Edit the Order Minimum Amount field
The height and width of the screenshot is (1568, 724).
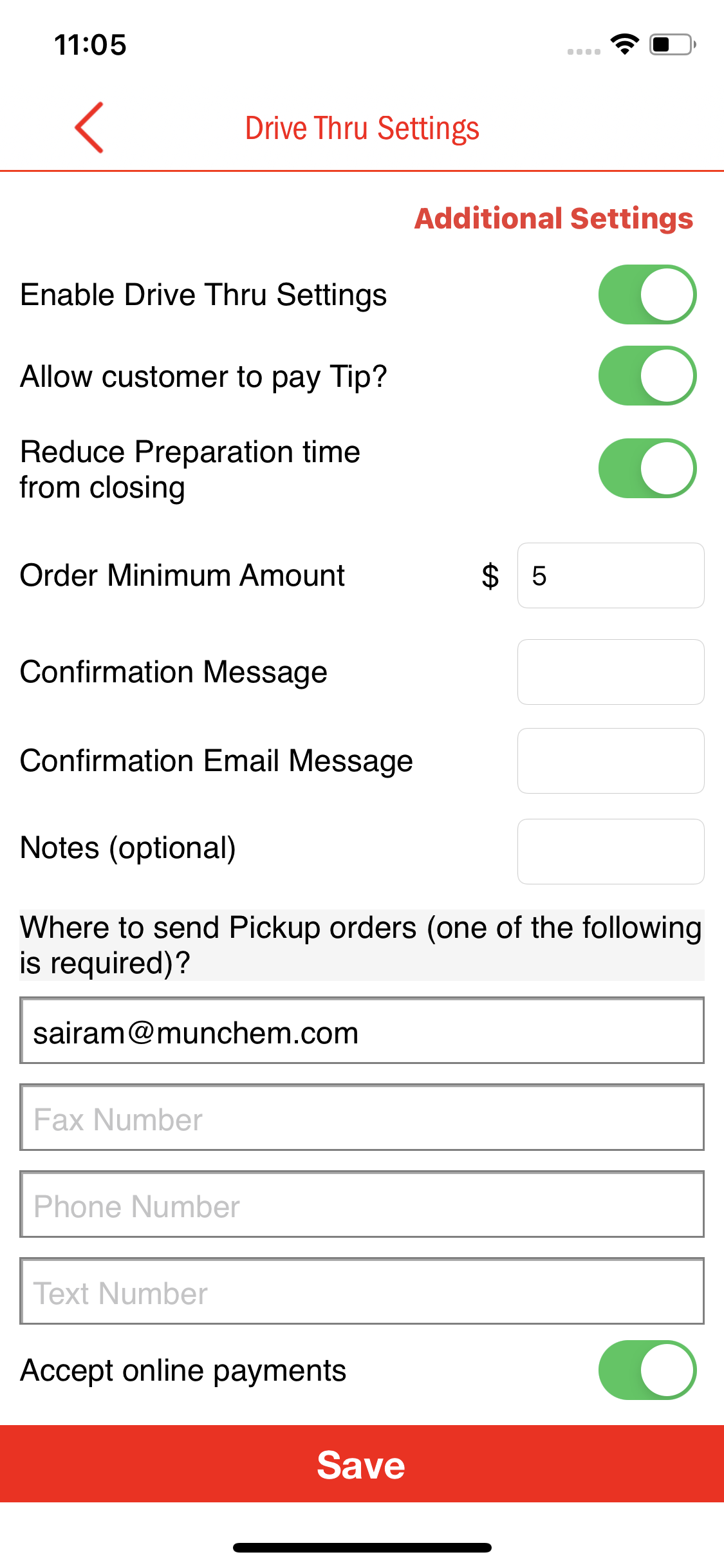pos(610,575)
